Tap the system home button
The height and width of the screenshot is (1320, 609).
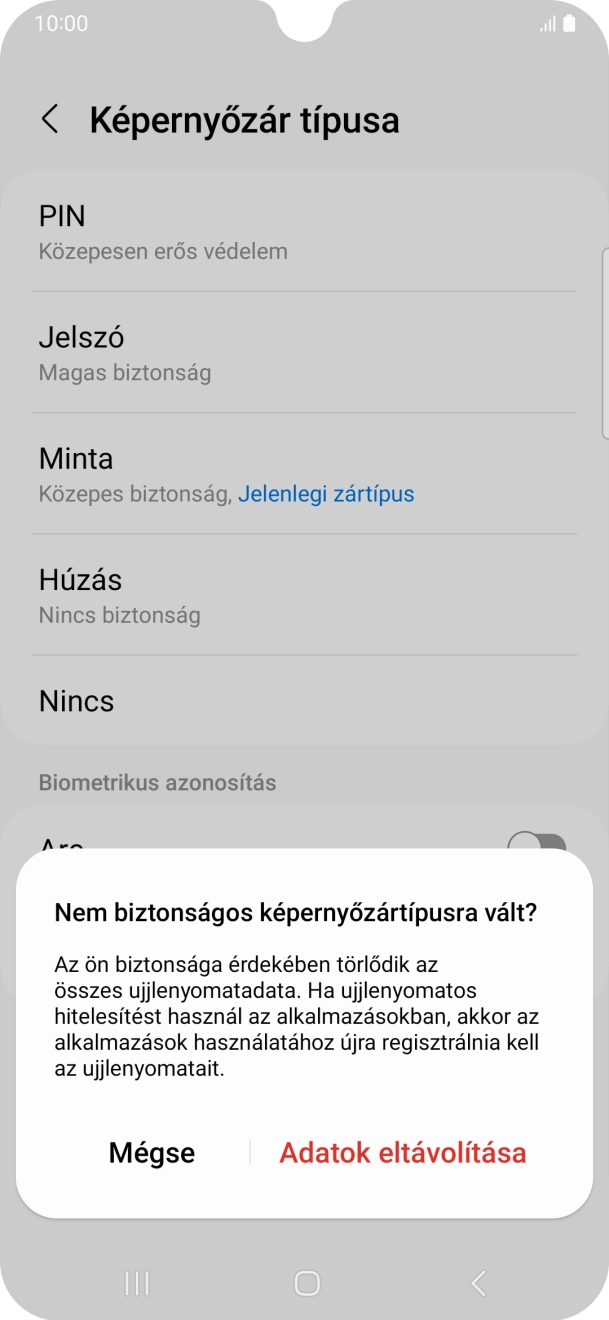[307, 1283]
